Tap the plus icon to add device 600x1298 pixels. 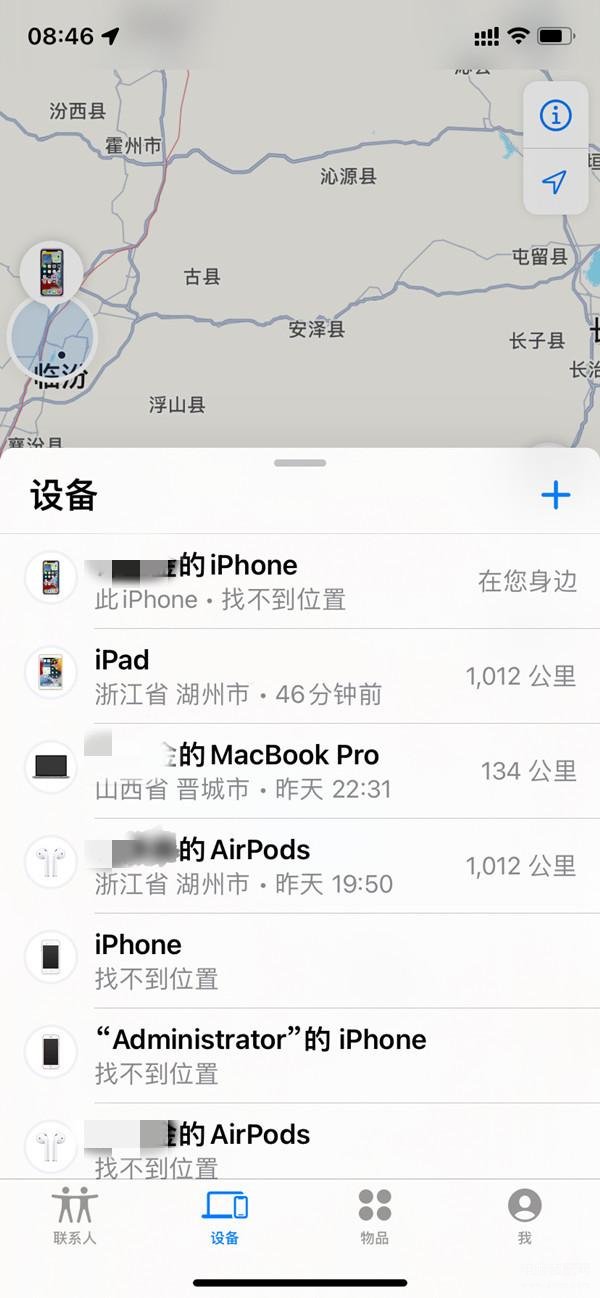pyautogui.click(x=555, y=494)
